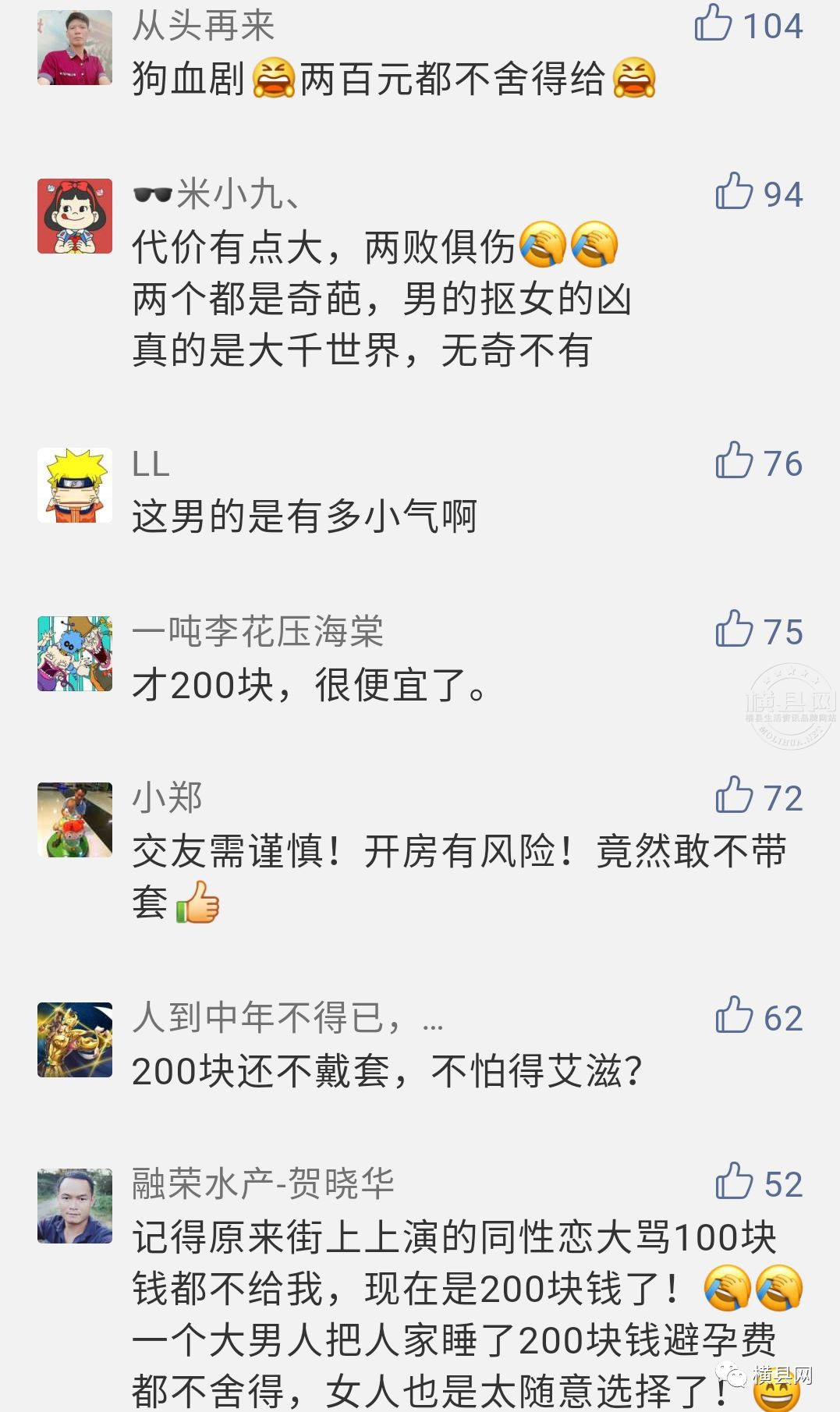Like 米小九's comment with 94 likes
Viewport: 840px width, 1412px height.
click(x=733, y=192)
